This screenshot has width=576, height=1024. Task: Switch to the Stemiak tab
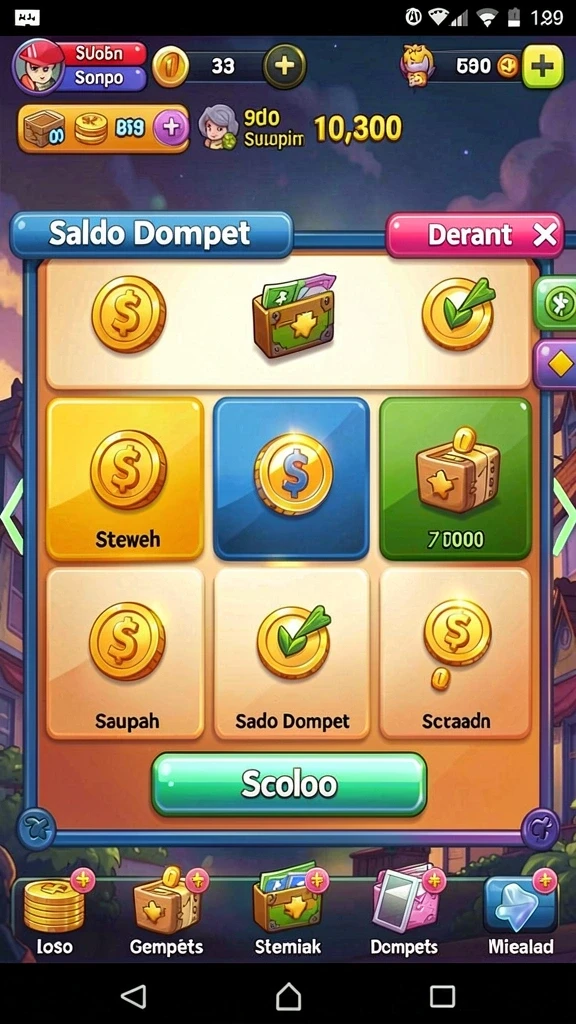click(288, 912)
